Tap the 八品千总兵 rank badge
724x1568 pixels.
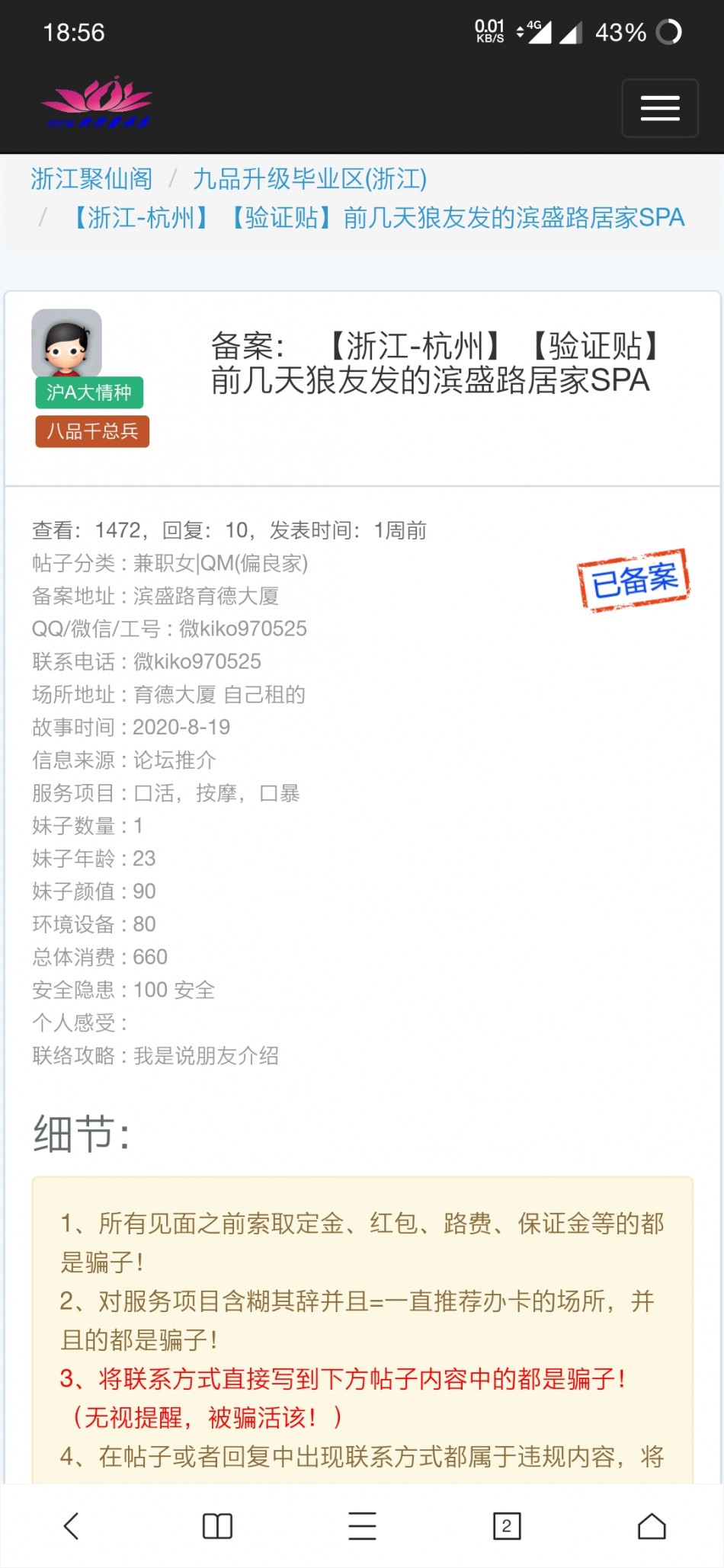92,431
